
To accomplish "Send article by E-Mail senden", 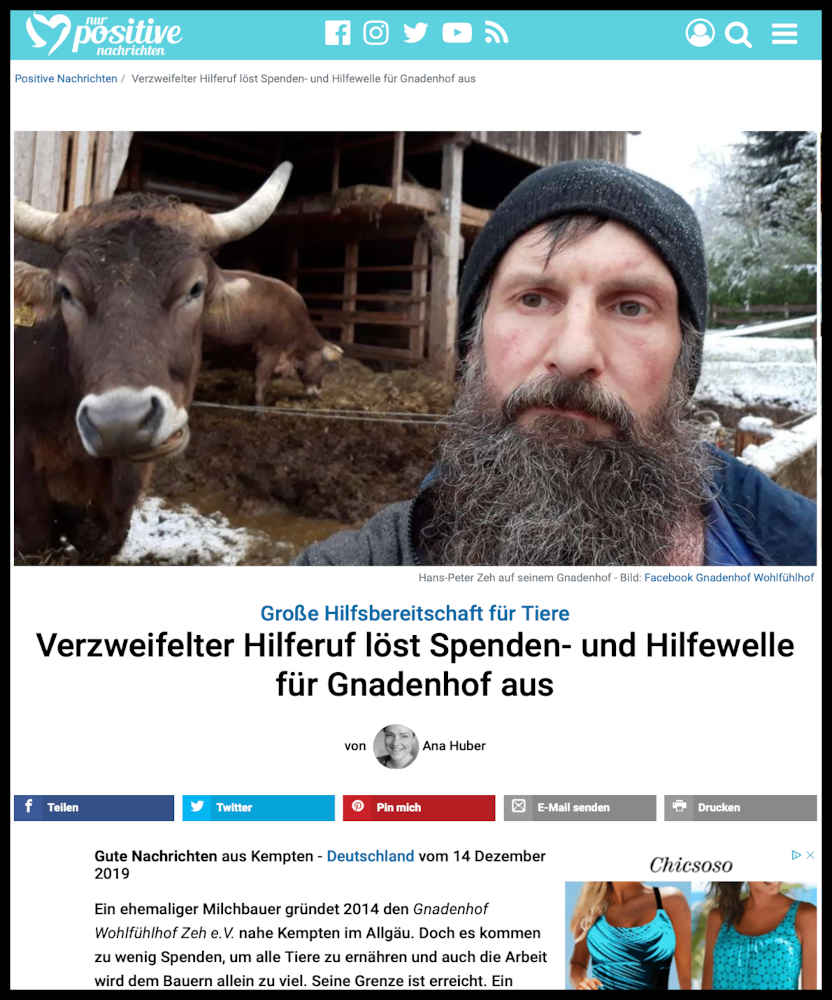I will pos(579,807).
